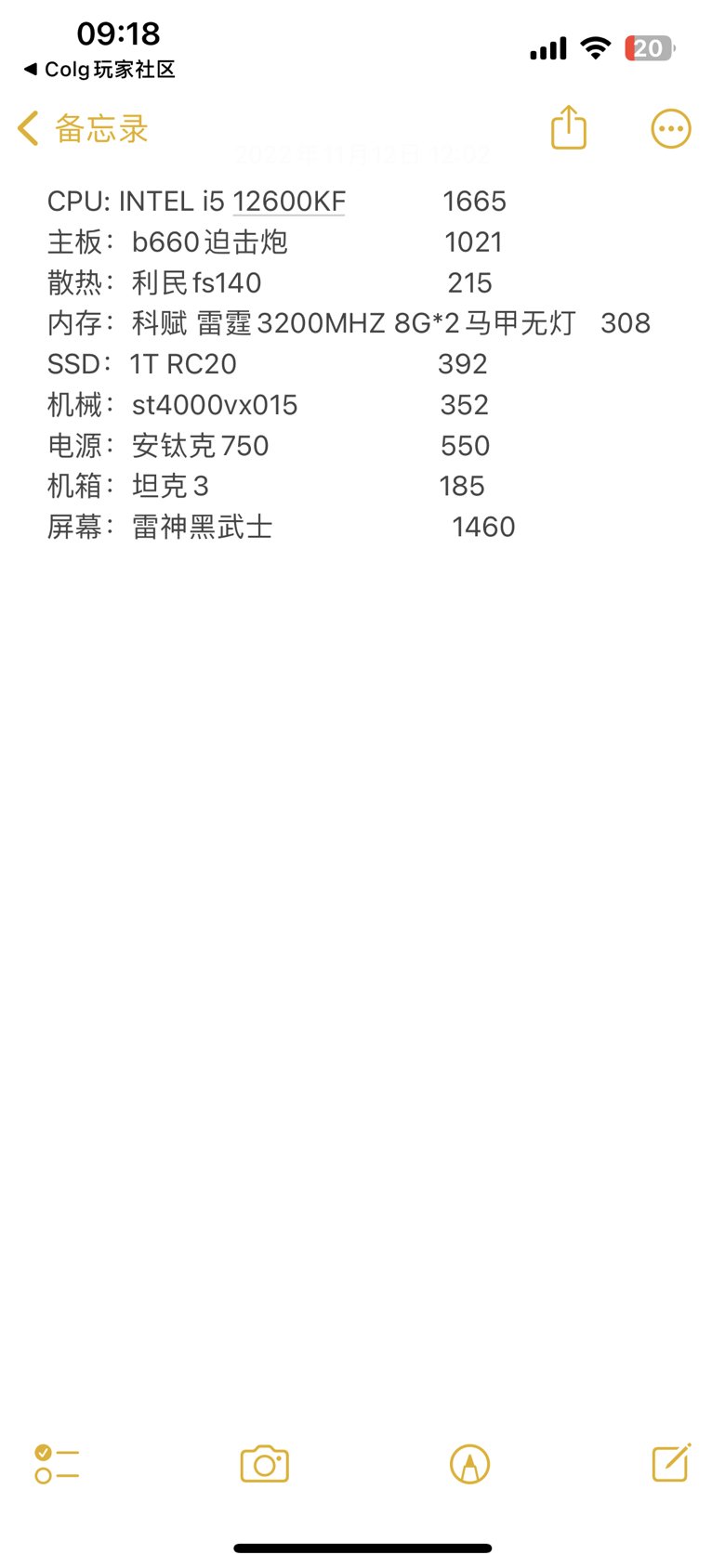
Task: Tap the underlined 12600KF text
Action: pos(289,202)
